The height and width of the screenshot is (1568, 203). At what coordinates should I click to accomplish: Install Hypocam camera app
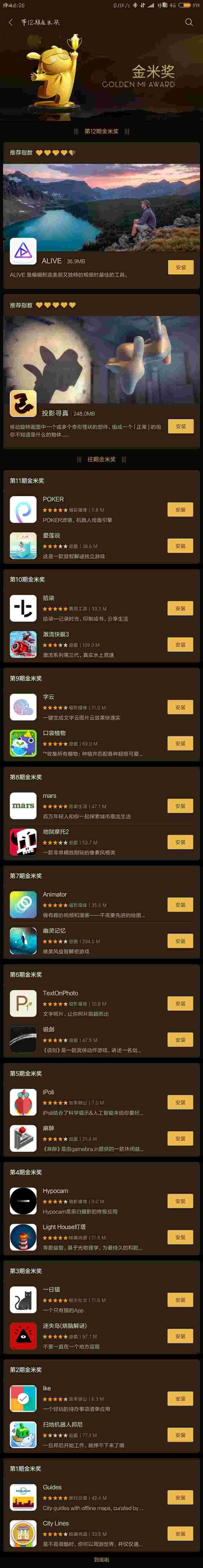[180, 1201]
